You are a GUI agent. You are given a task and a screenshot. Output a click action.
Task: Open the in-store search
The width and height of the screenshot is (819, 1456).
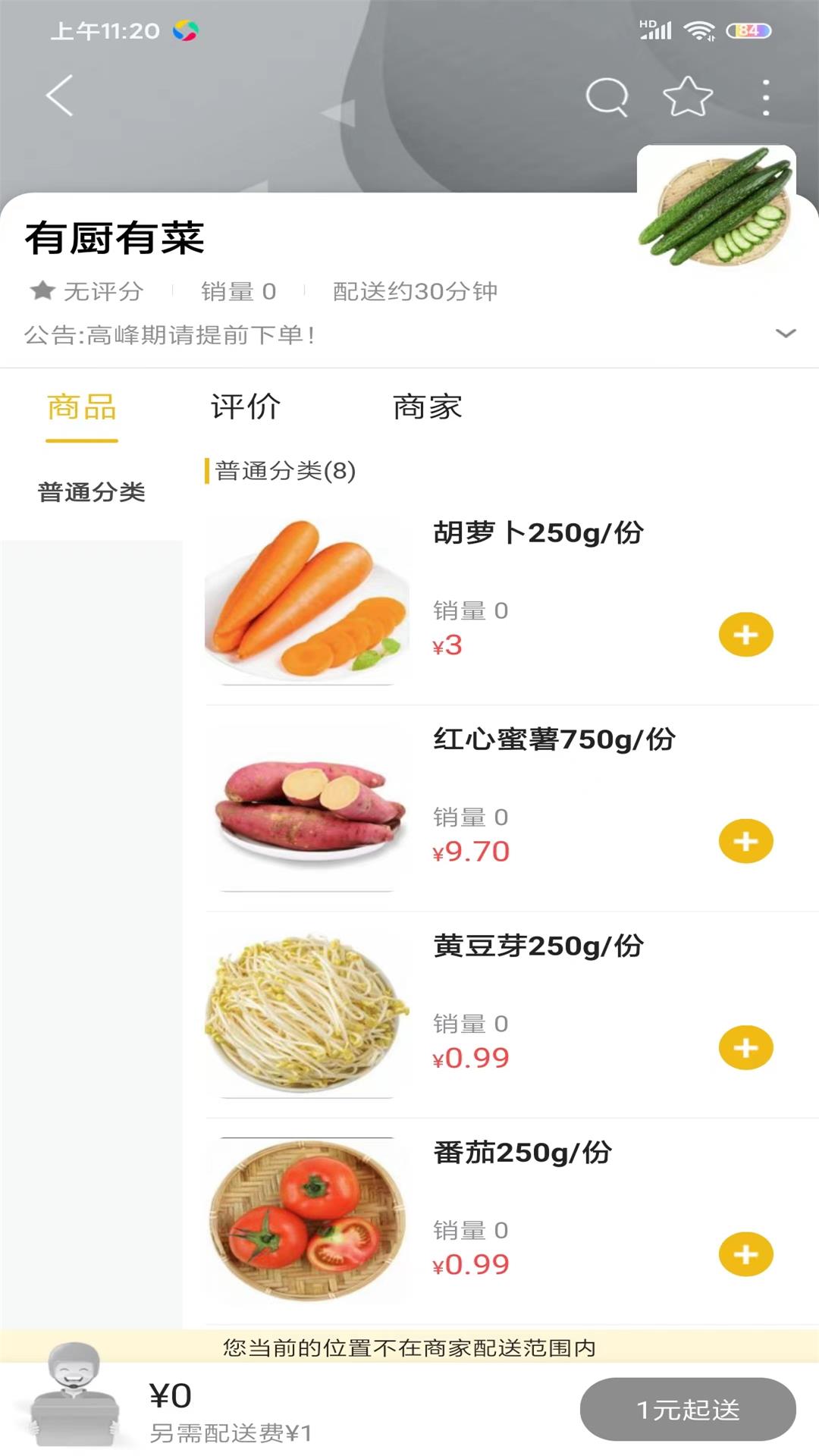604,96
